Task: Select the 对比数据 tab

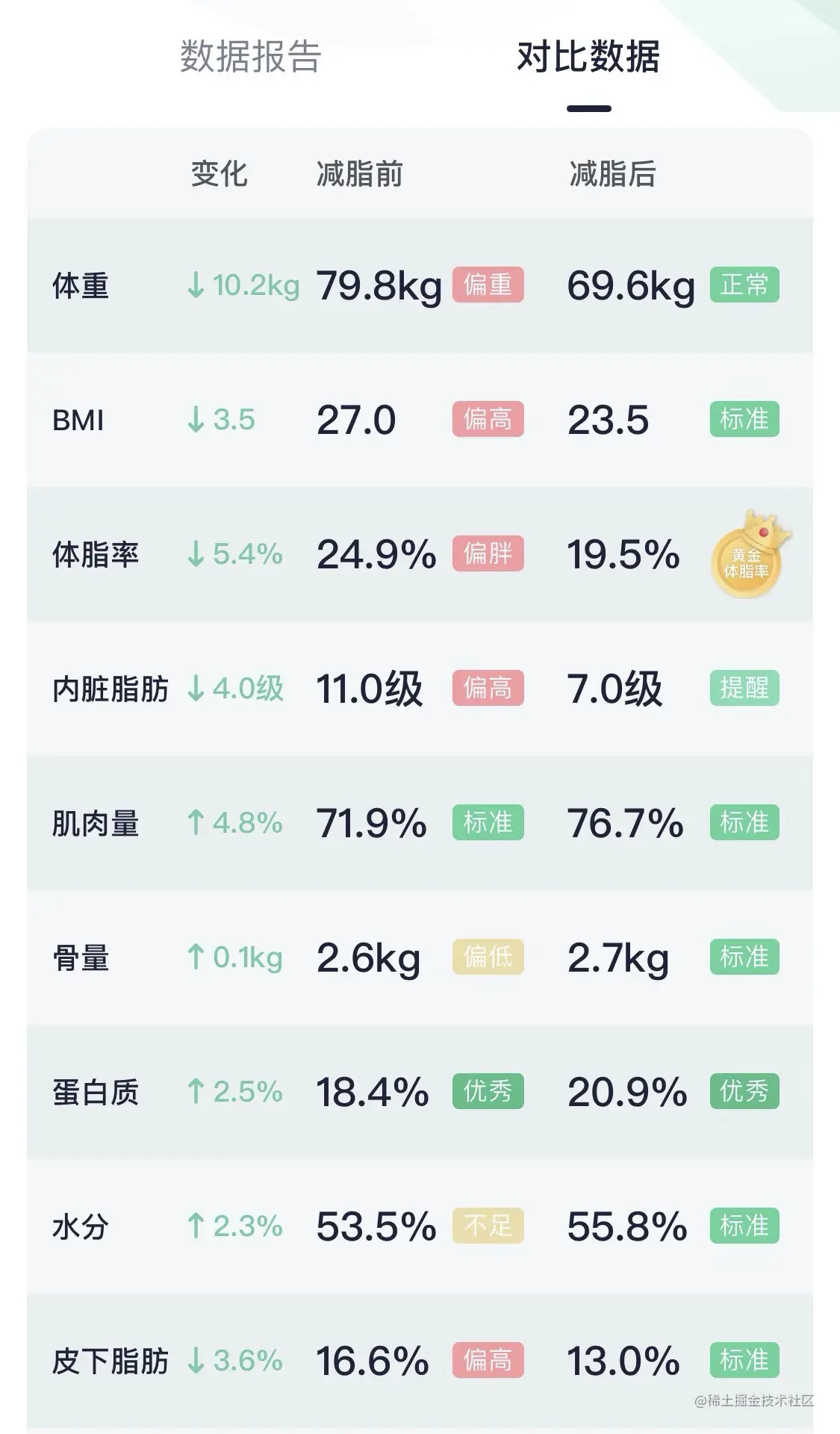Action: (588, 57)
